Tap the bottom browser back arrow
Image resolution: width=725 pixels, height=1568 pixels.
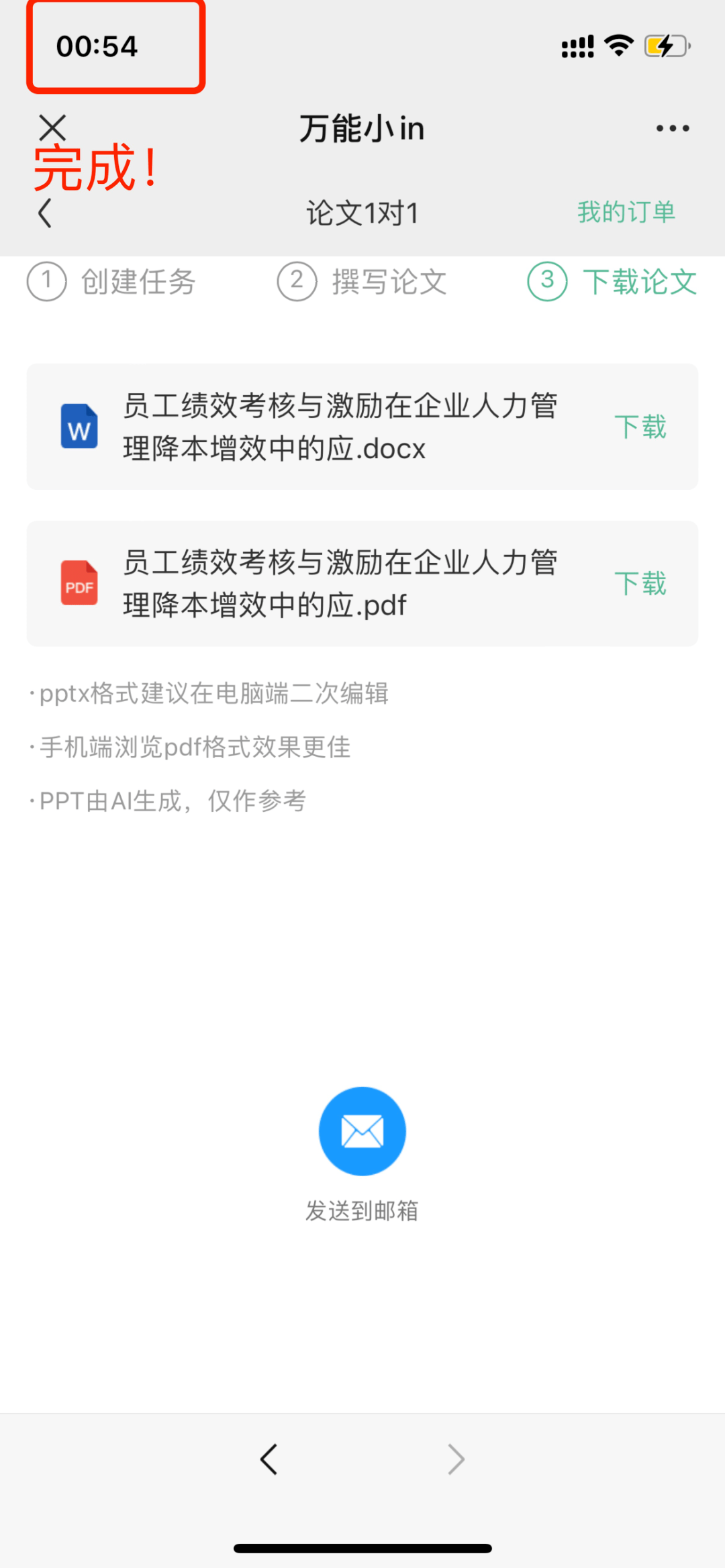(x=269, y=1459)
